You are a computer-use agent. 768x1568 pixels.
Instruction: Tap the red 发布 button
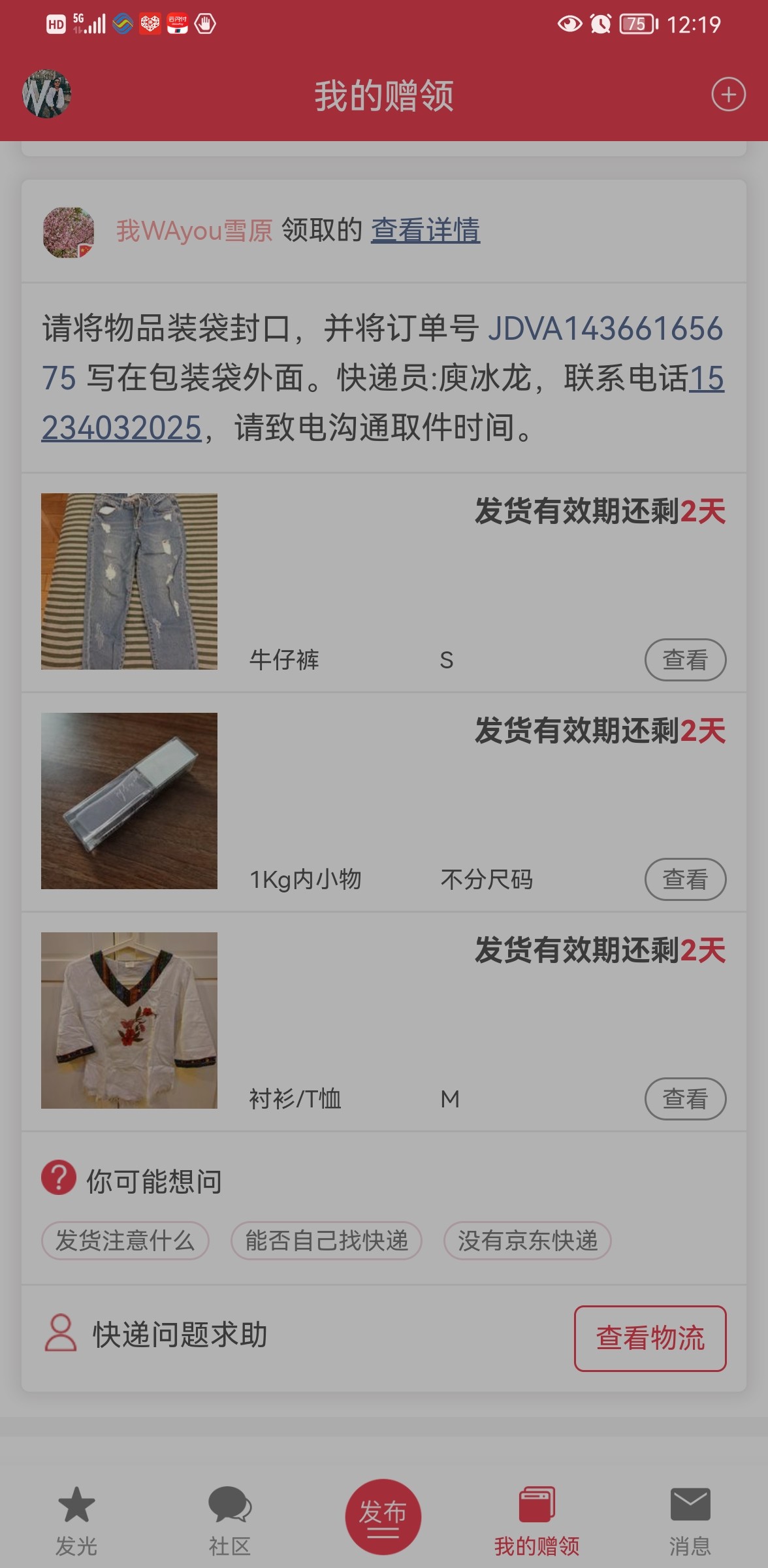pos(383,1516)
